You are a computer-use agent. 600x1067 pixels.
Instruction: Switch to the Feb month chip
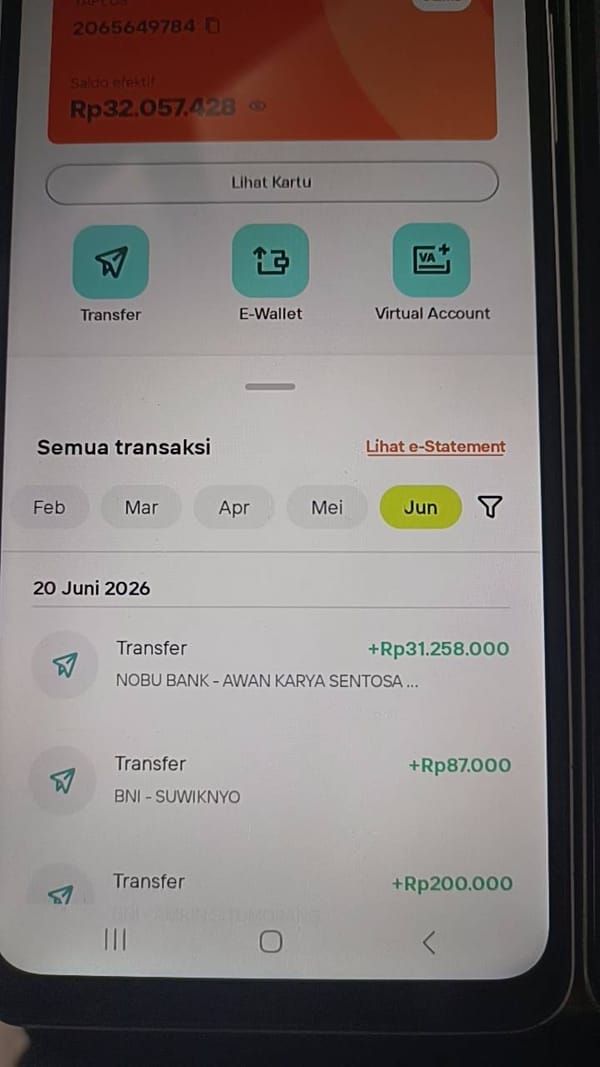pos(49,508)
